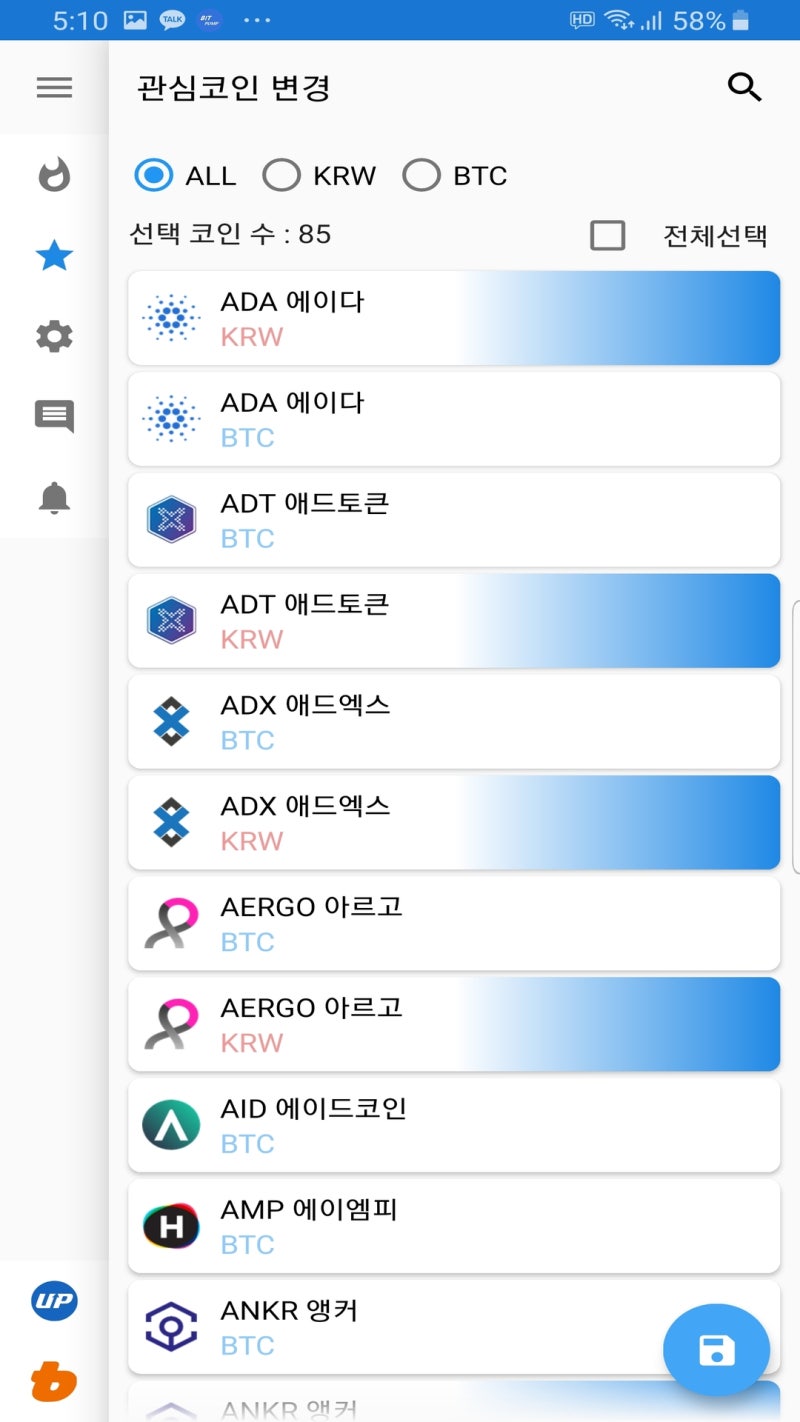Select the UP exchange icon at bottom left
The height and width of the screenshot is (1422, 800).
click(53, 1300)
